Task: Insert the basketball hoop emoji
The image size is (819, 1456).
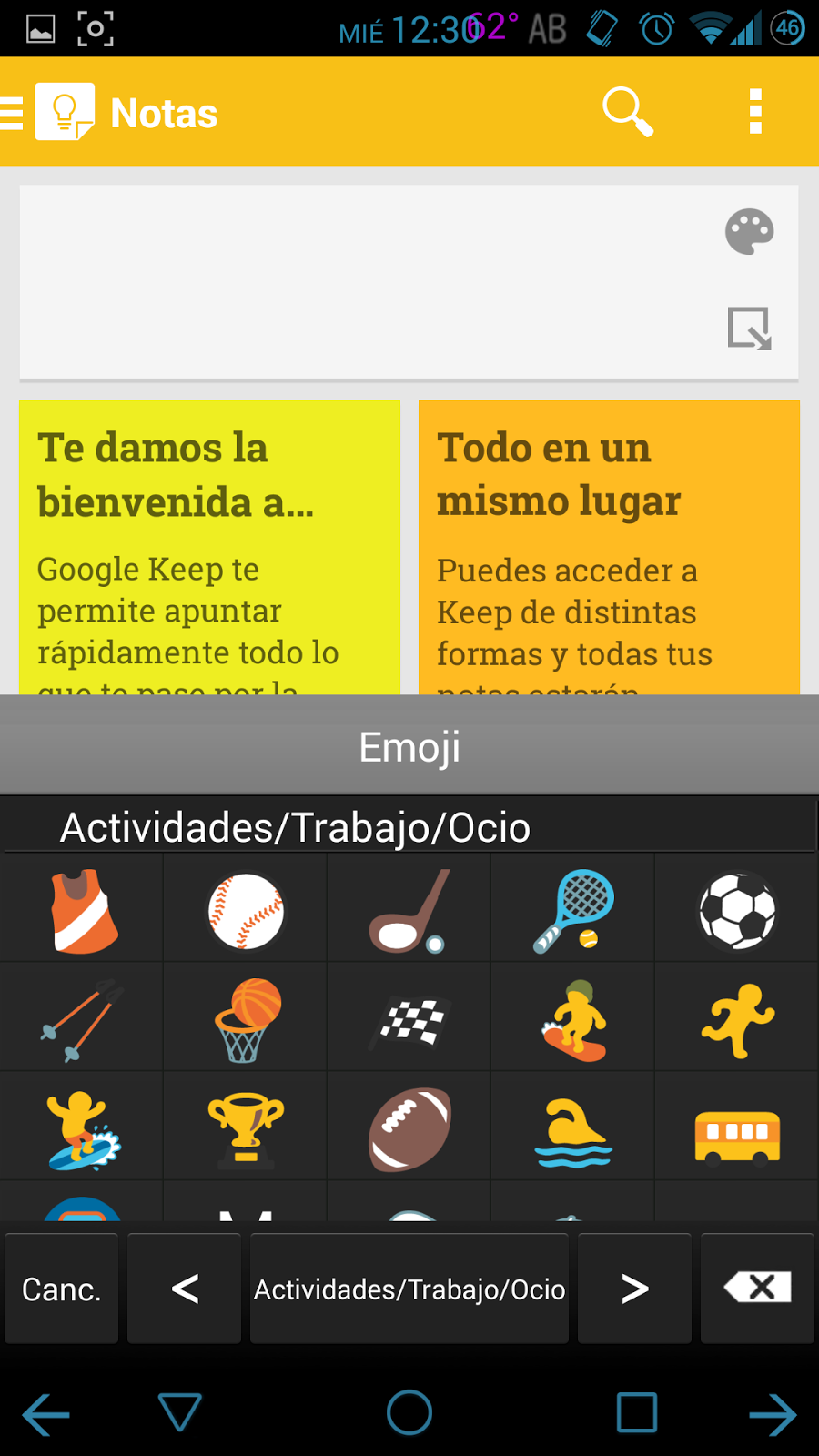Action: pos(246,1019)
